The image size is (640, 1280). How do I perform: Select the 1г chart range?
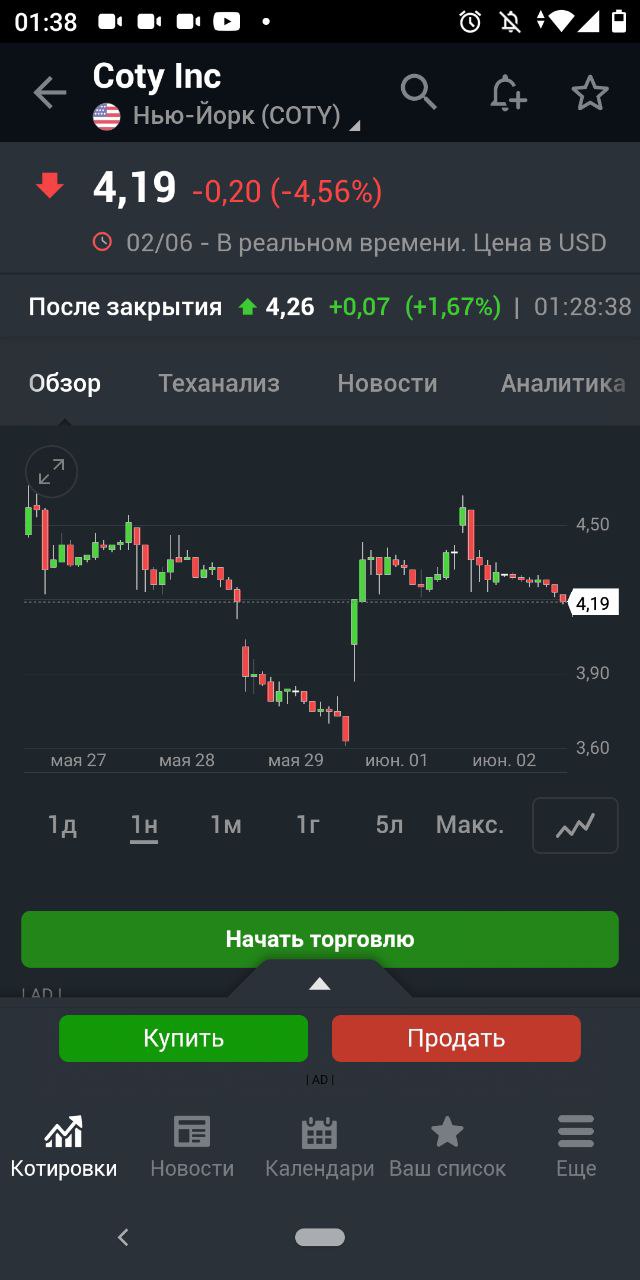tap(308, 825)
